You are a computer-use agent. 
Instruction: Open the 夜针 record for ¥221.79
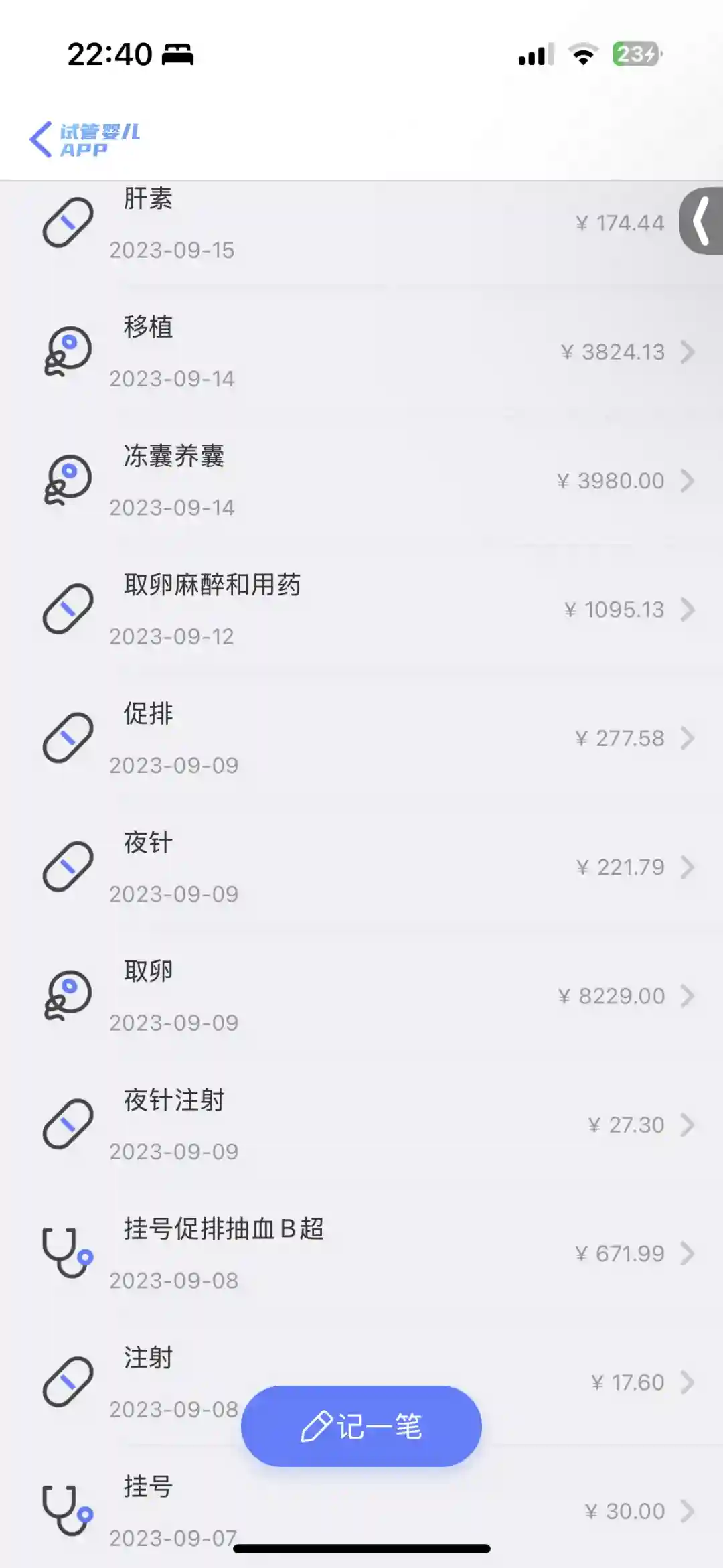[x=361, y=867]
